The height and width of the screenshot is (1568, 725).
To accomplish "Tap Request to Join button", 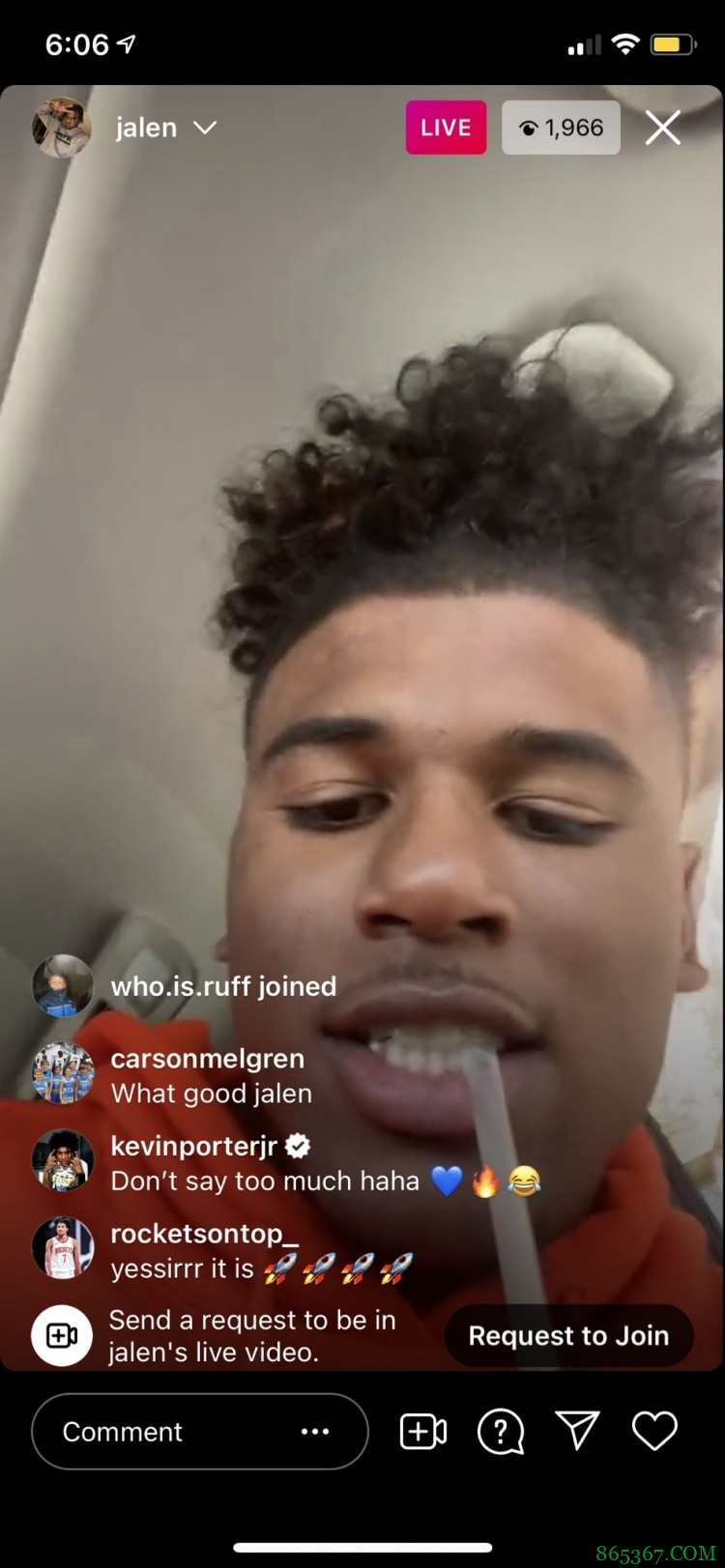I will [x=568, y=1335].
